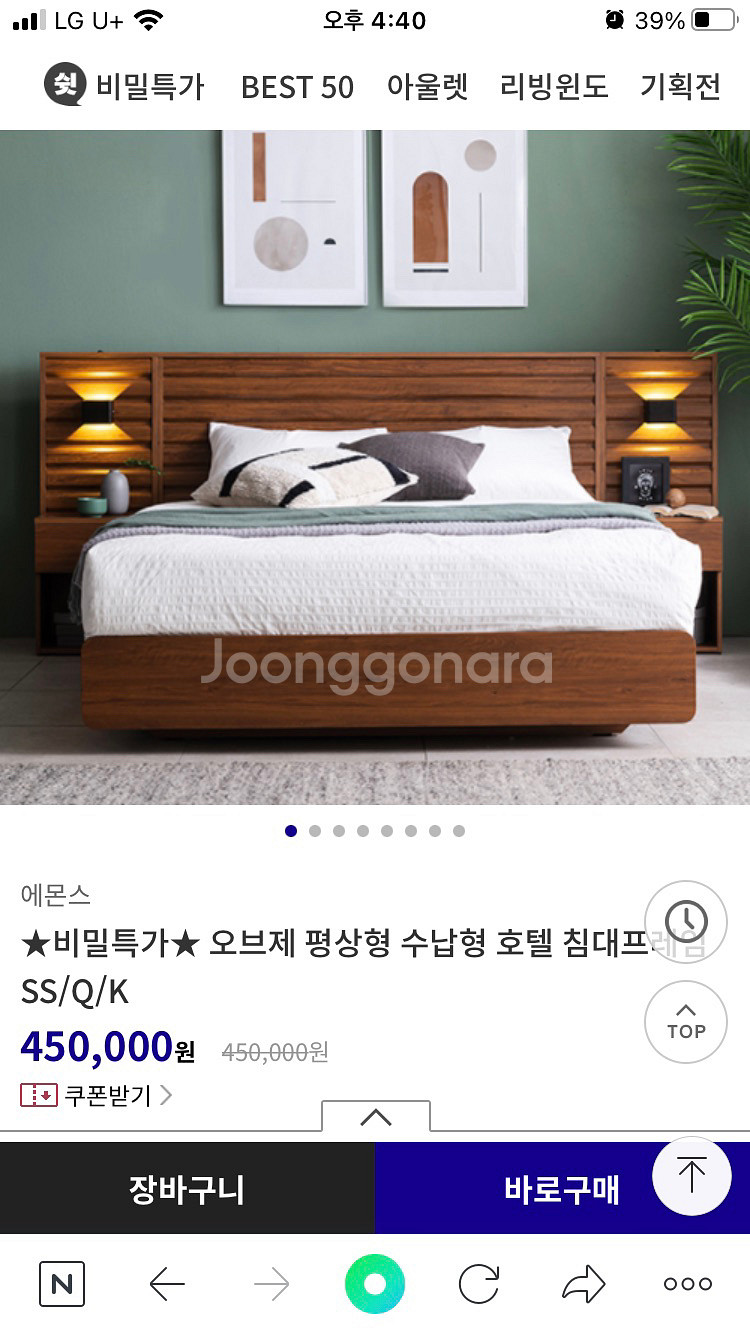The width and height of the screenshot is (750, 1334).
Task: Open the 기획전 tab
Action: 680,87
